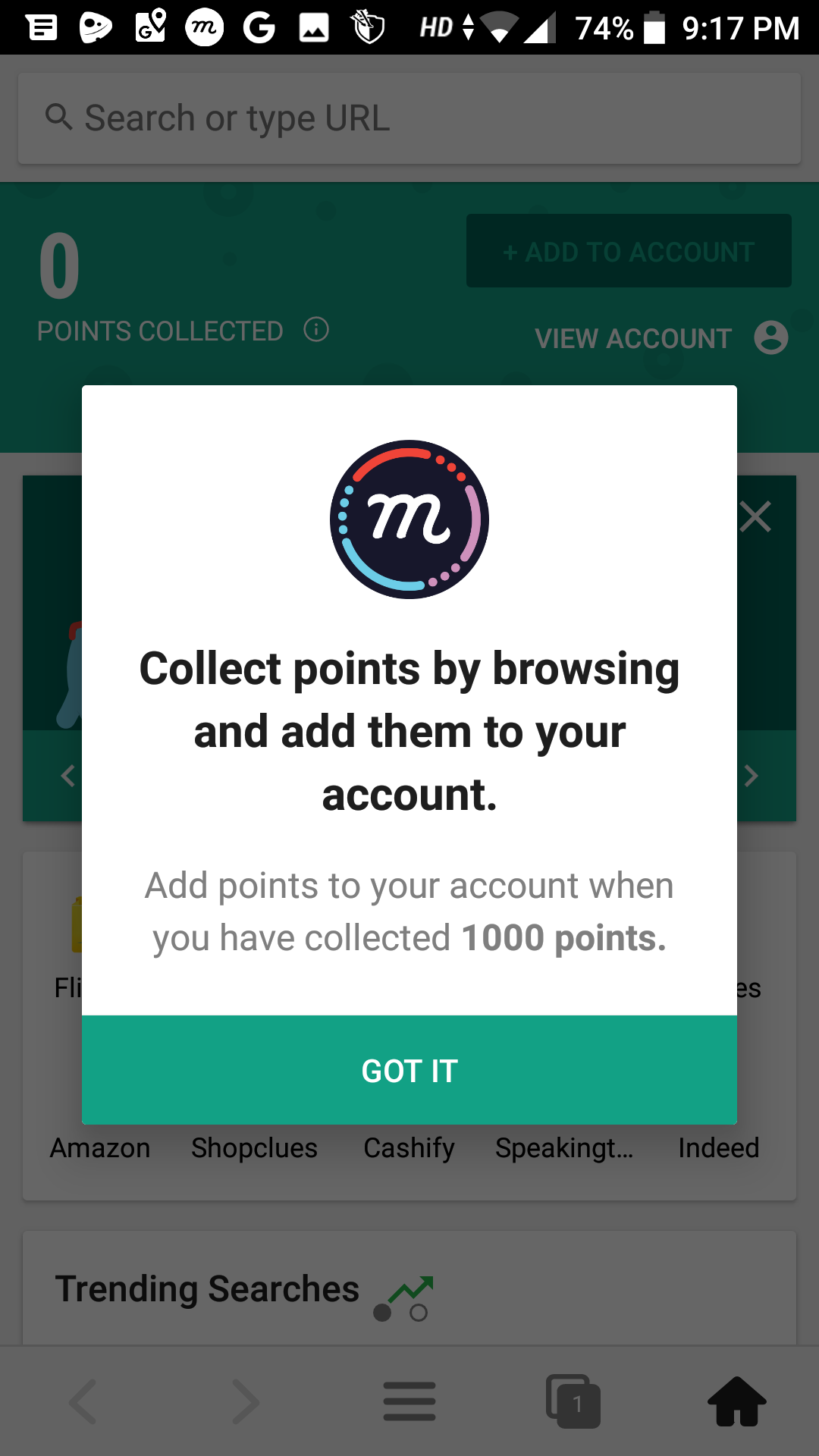Open the search or URL bar
819x1456 pixels.
point(409,118)
